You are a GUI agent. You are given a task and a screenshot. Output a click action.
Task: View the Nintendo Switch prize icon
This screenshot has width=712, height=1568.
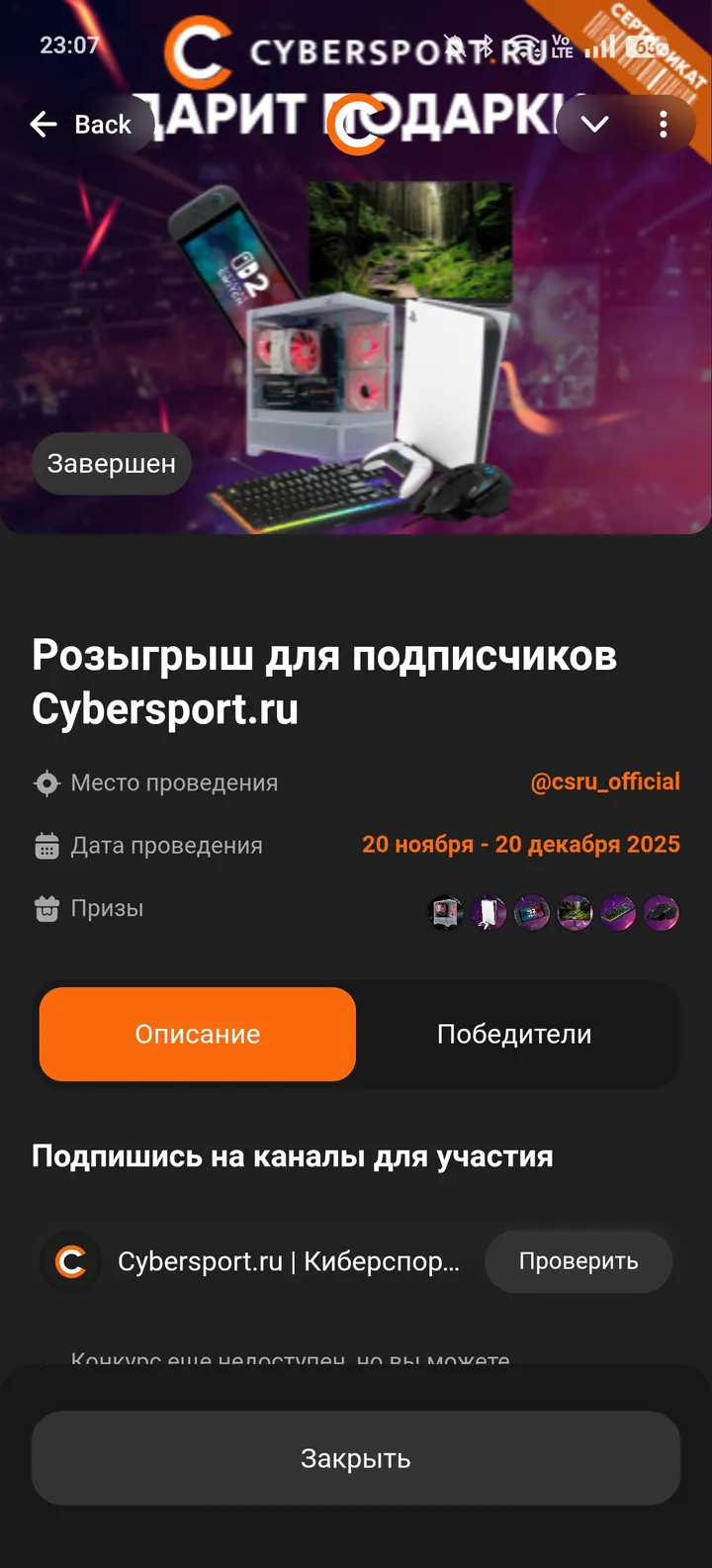point(532,912)
